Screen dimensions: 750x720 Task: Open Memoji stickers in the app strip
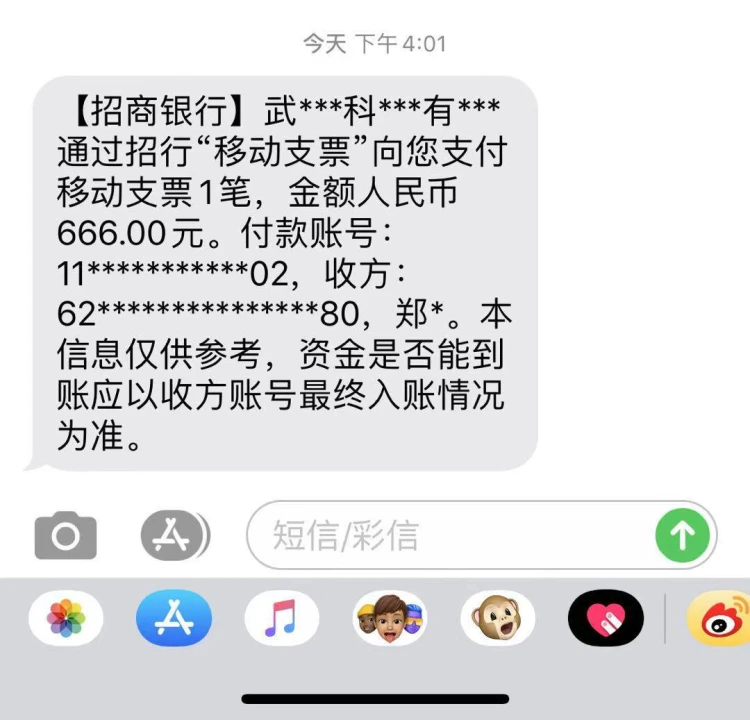pos(389,618)
